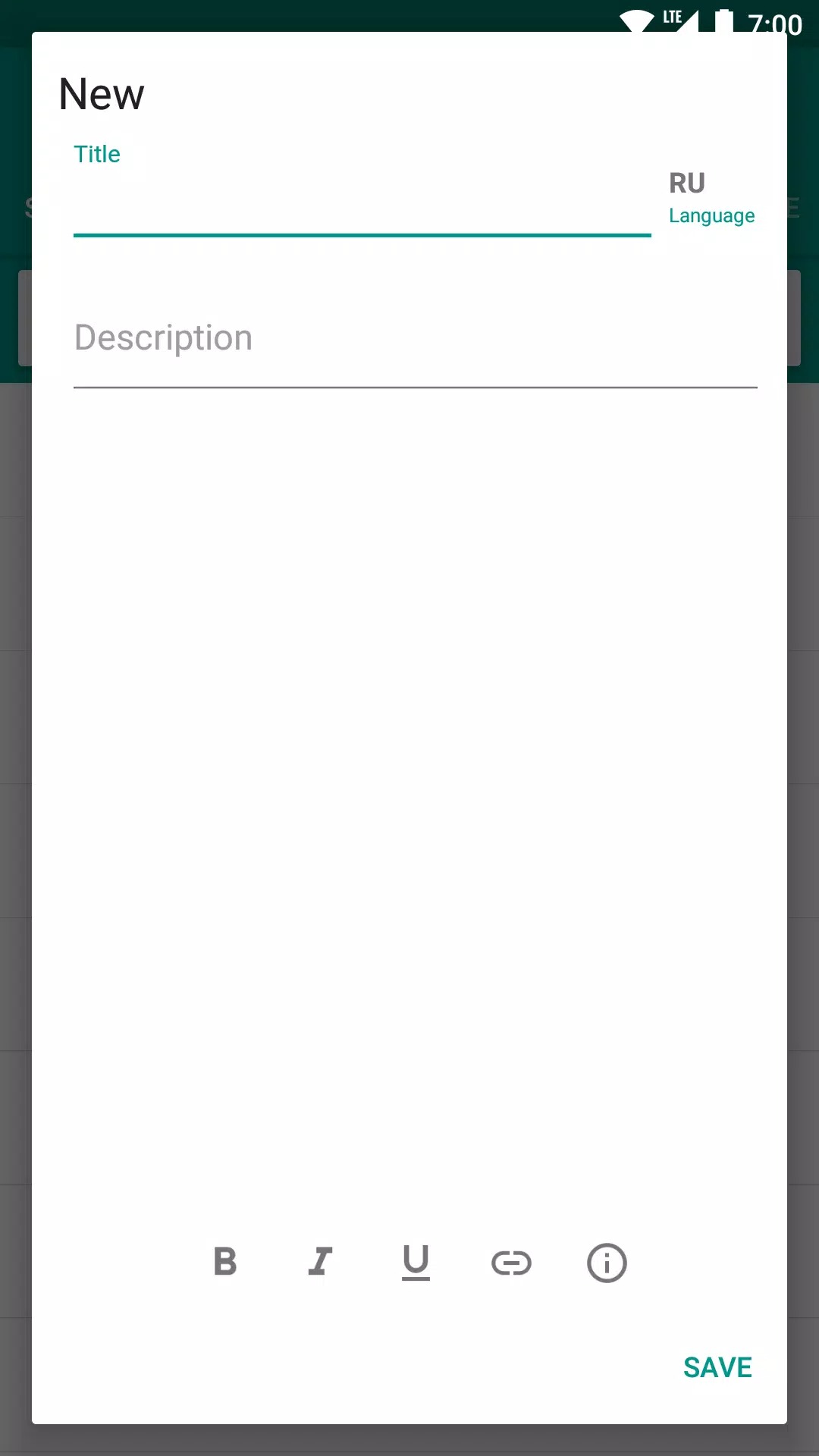Tap the Description input field

415,339
